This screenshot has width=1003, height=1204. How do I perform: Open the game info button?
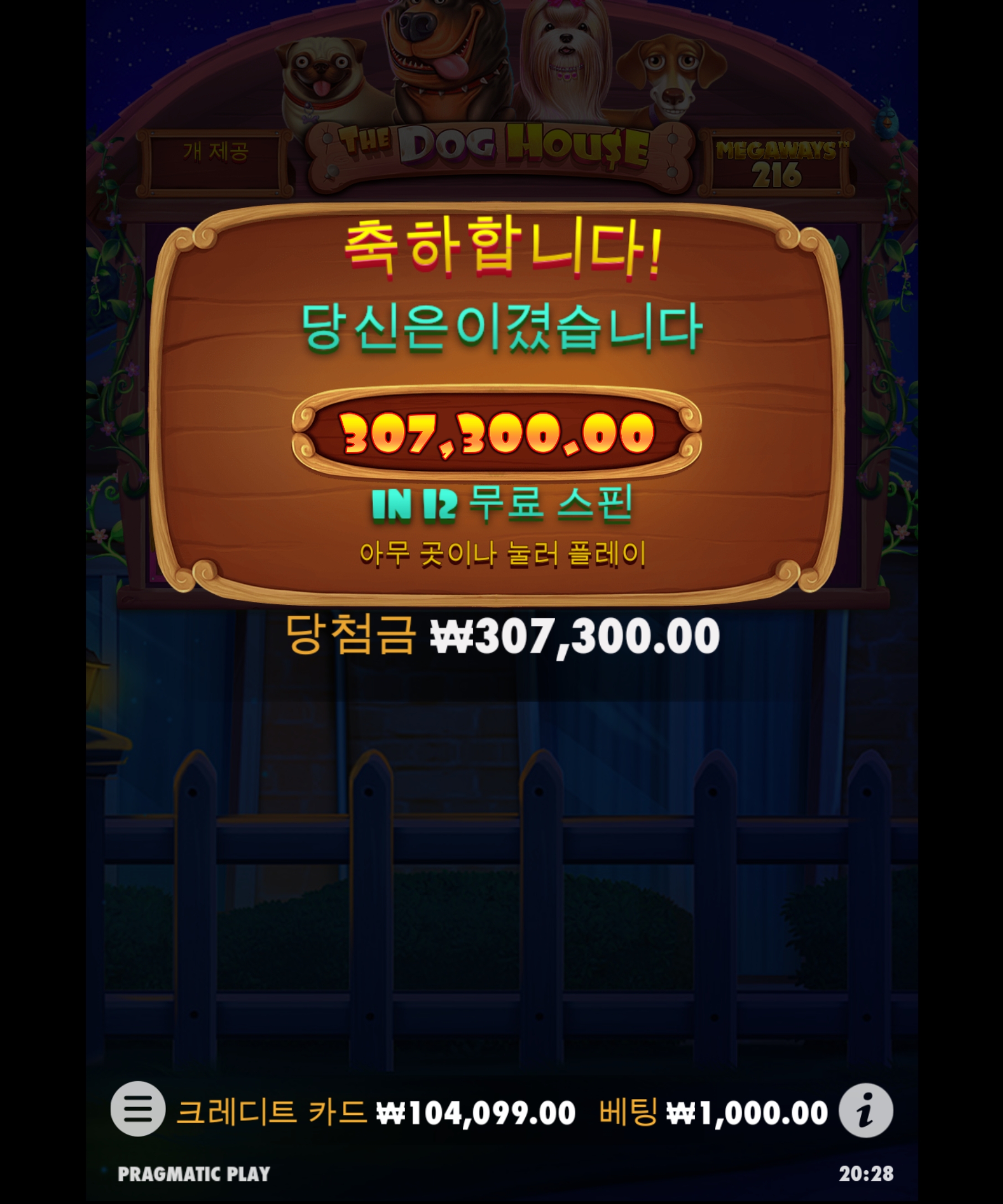[x=865, y=1110]
